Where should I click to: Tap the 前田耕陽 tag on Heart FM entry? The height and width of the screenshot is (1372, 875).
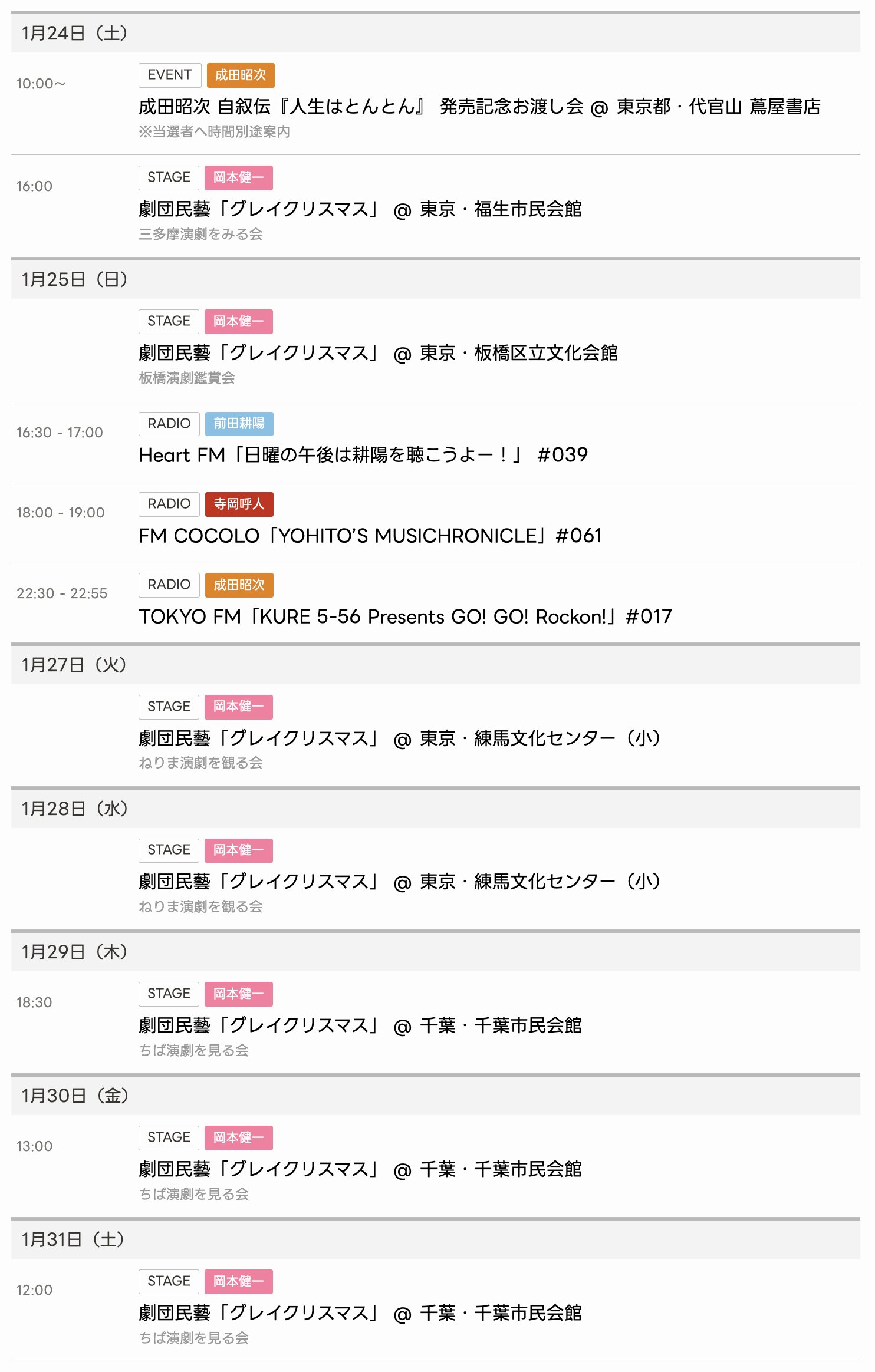point(239,424)
